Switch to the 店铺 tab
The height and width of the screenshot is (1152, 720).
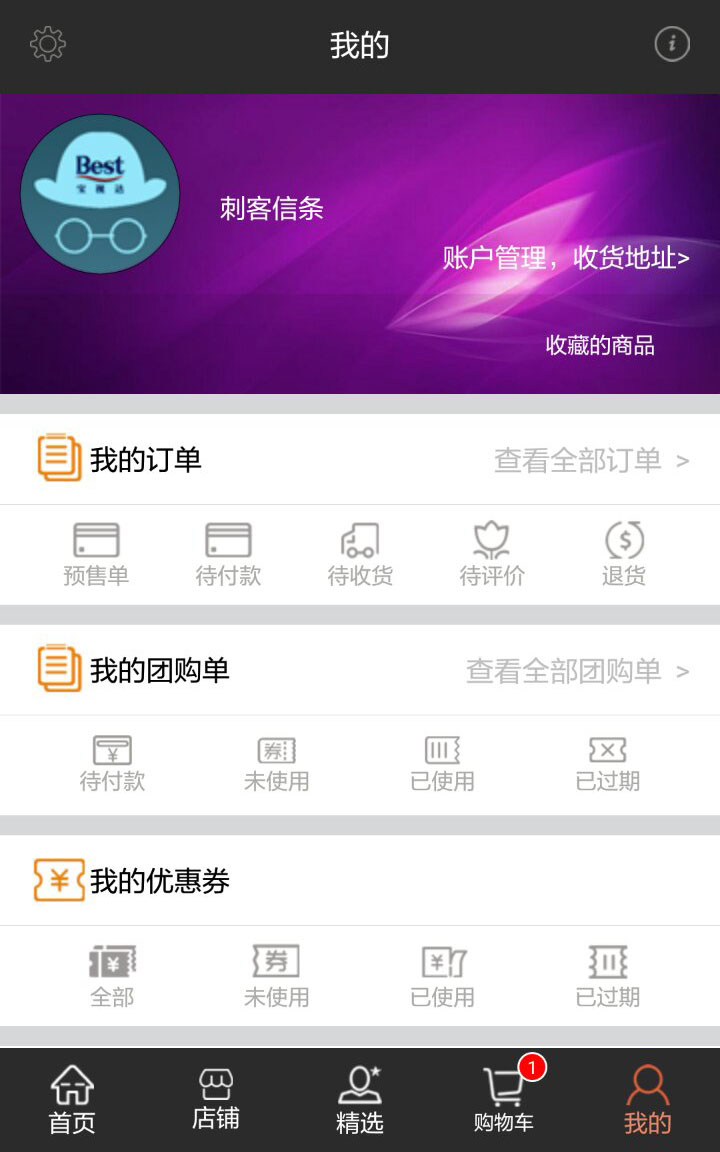pyautogui.click(x=216, y=1100)
